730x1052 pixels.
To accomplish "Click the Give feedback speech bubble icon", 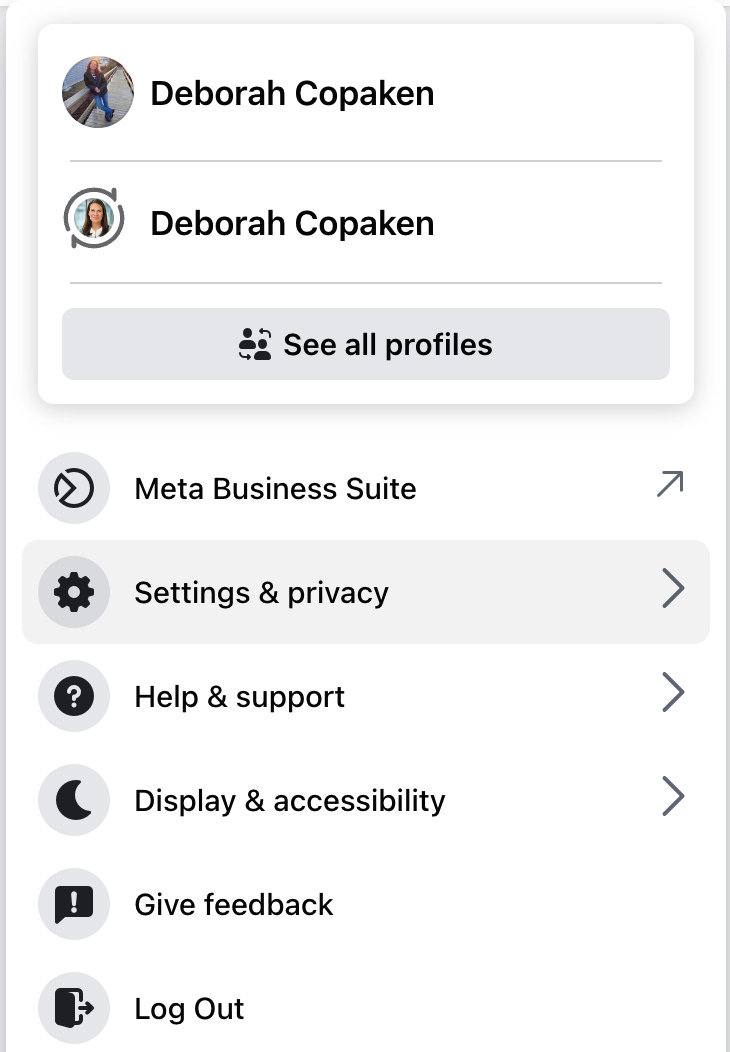I will tap(74, 904).
